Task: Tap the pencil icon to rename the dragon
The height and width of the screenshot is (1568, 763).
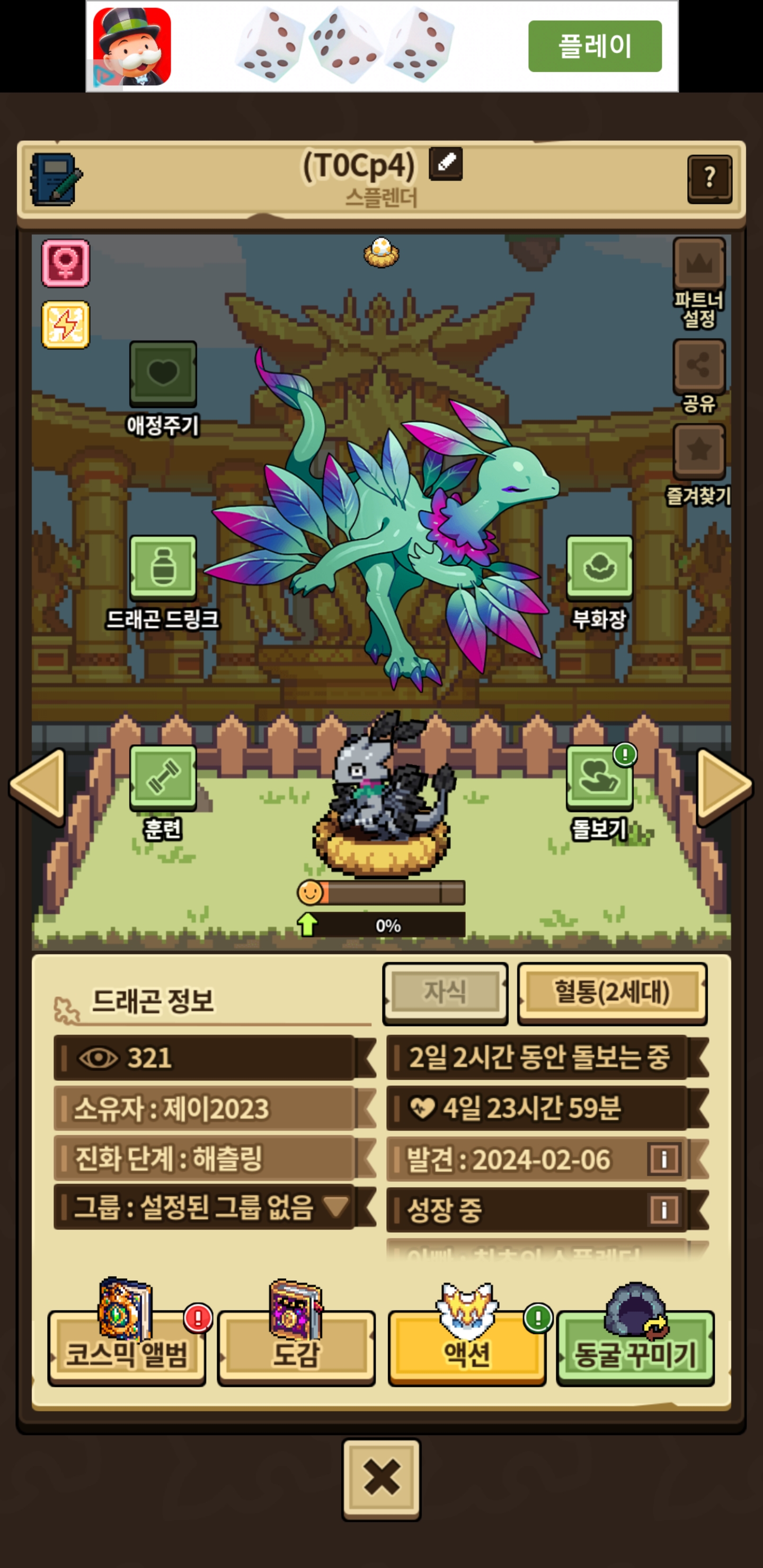Action: pos(445,163)
